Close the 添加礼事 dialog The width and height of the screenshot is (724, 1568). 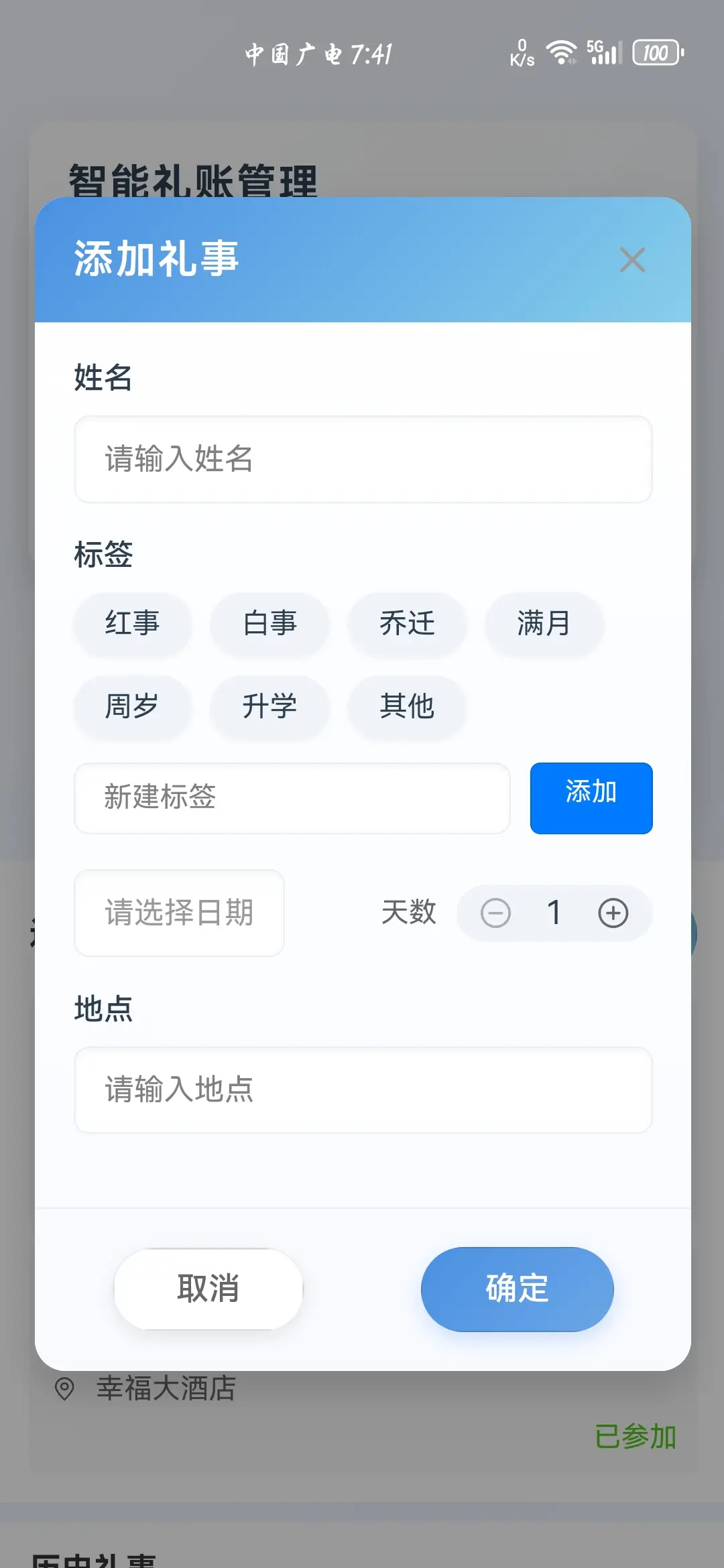click(x=632, y=260)
